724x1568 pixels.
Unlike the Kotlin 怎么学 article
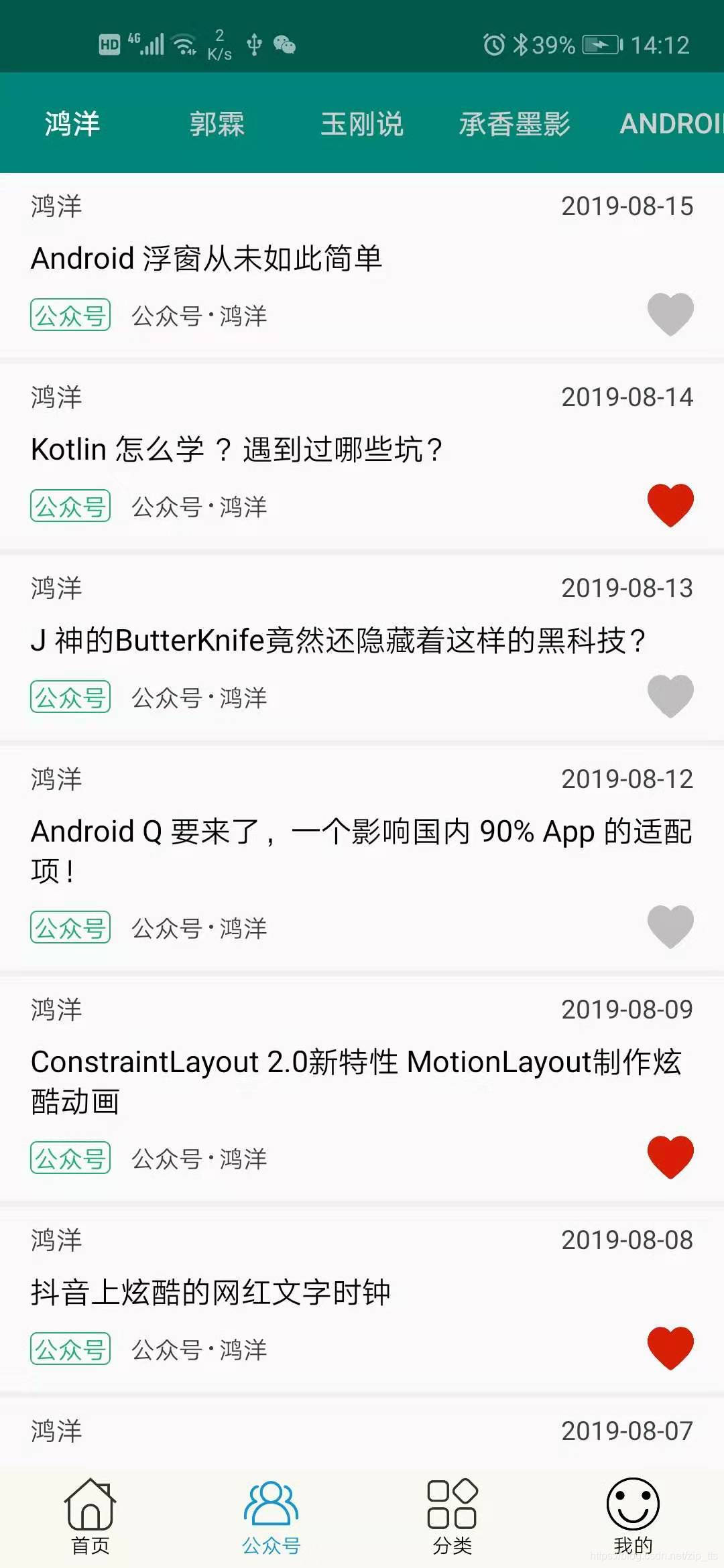(x=670, y=505)
